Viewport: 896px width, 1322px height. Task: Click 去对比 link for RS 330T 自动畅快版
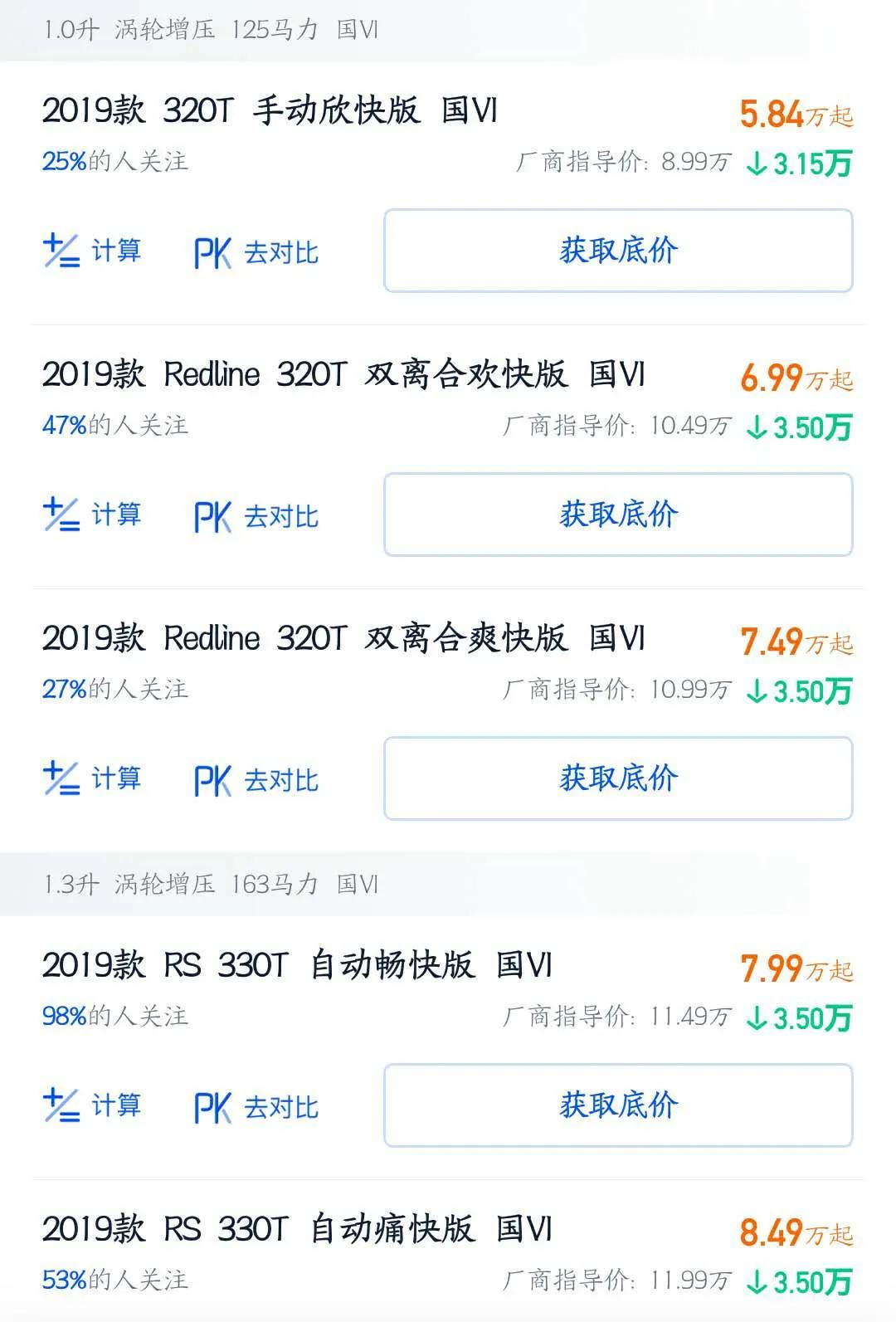281,1105
